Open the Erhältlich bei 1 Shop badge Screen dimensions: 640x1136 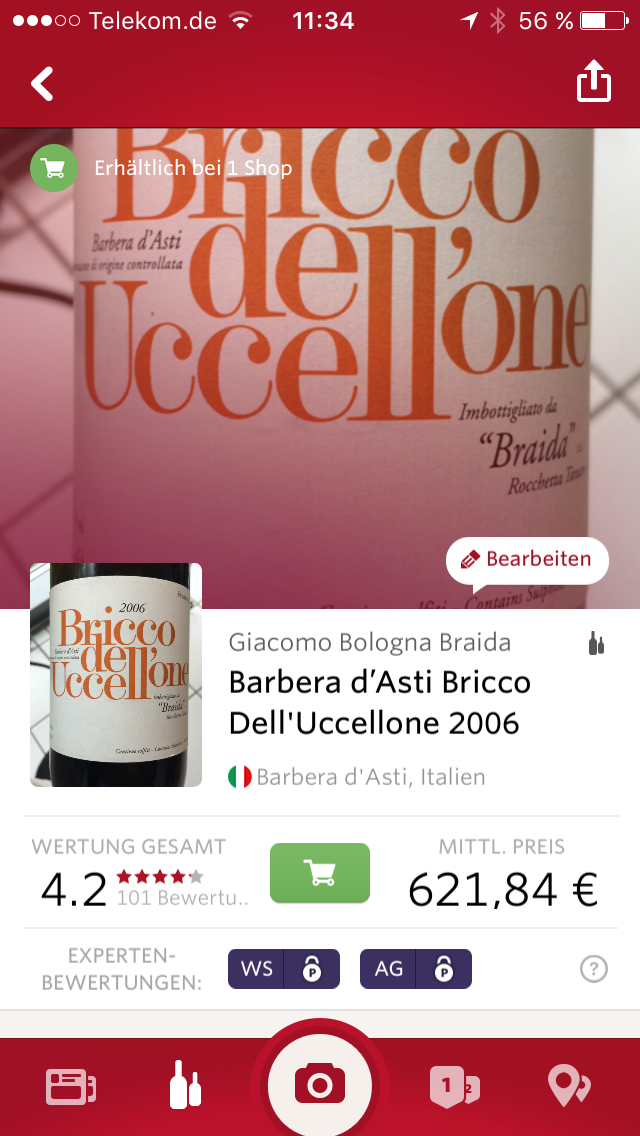tap(161, 168)
